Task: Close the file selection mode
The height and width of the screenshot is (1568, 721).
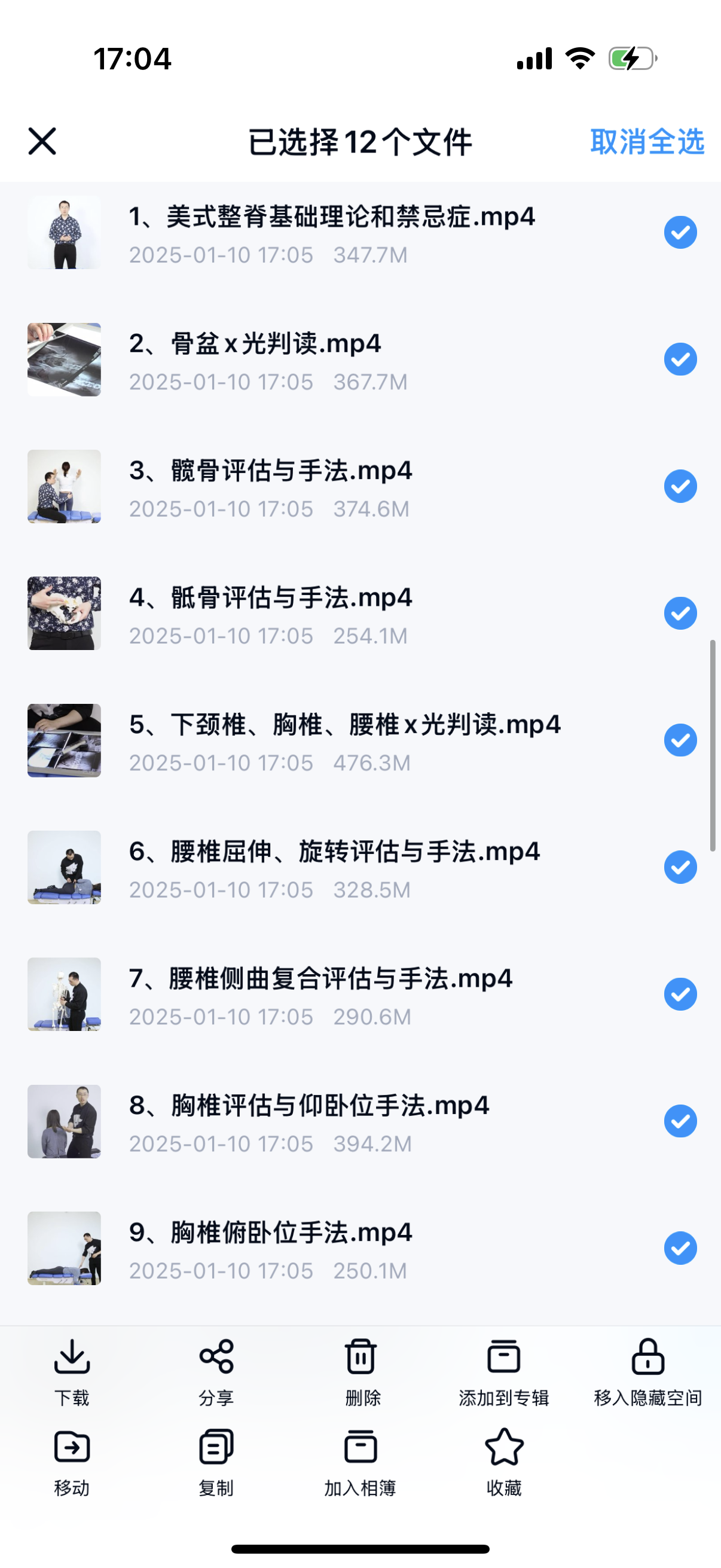Action: [x=42, y=141]
